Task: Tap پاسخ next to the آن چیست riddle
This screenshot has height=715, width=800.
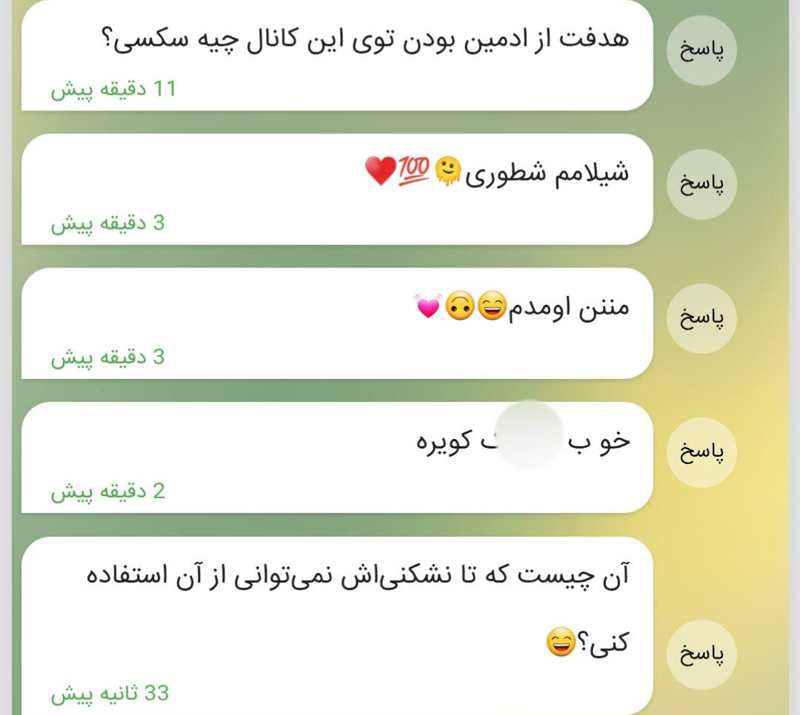Action: point(701,655)
